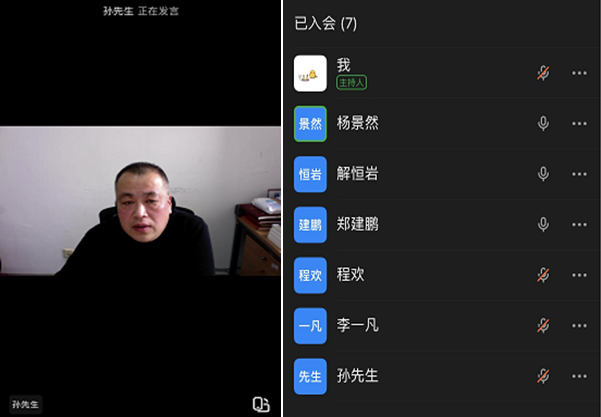Open more options for 杨景然
The image size is (601, 417).
(579, 123)
